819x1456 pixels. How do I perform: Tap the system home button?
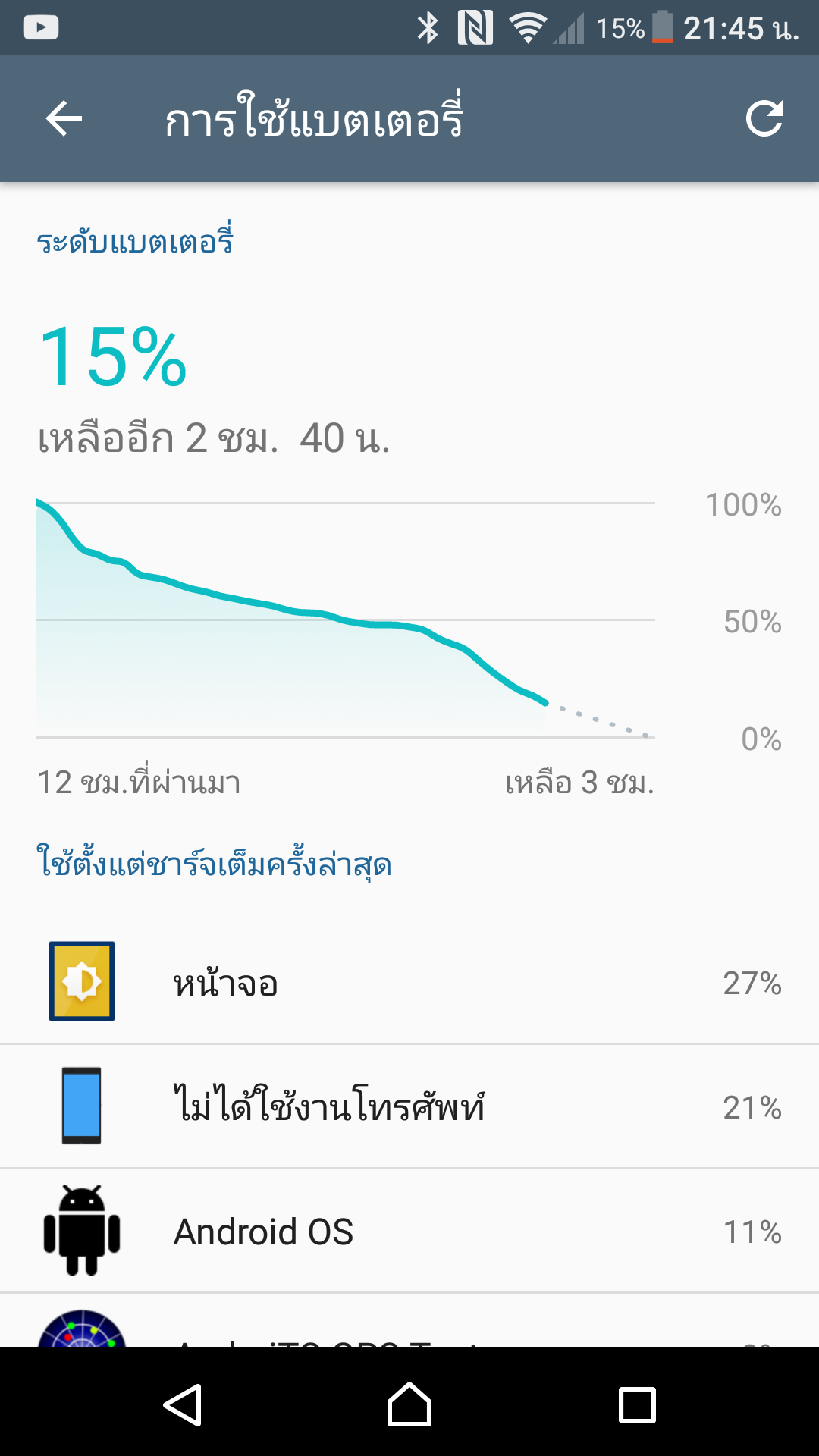409,1404
